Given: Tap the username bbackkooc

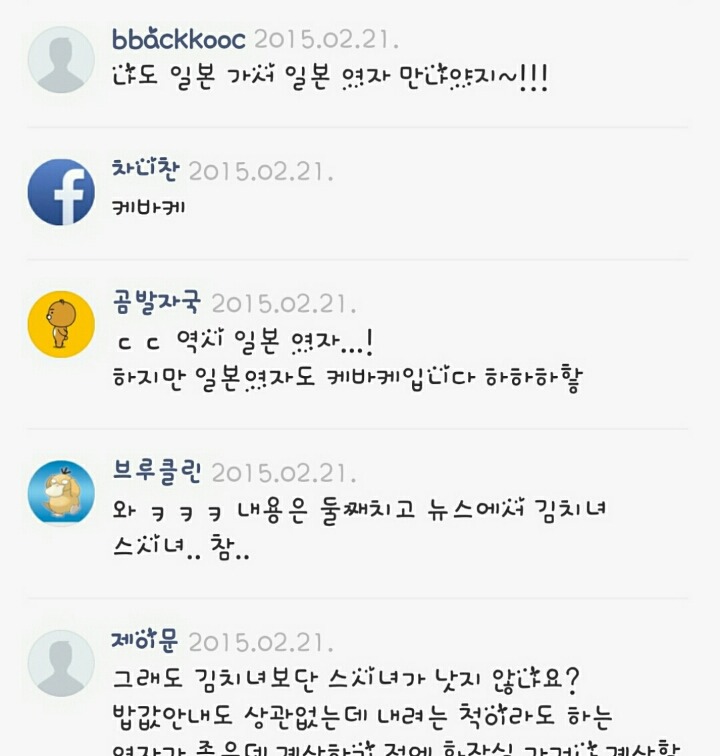Looking at the screenshot, I should pos(179,40).
